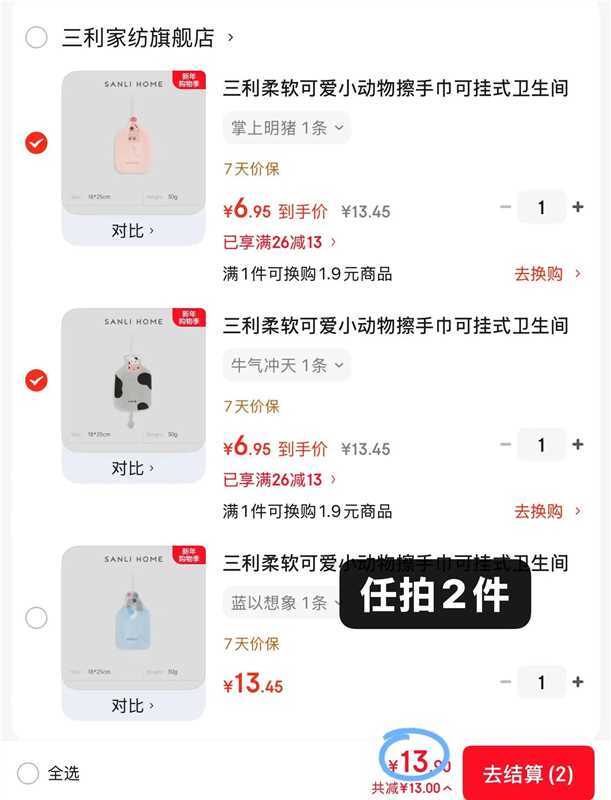Image resolution: width=611 pixels, height=800 pixels.
Task: Change the 牛气冲天 1条 variant
Action: (286, 365)
